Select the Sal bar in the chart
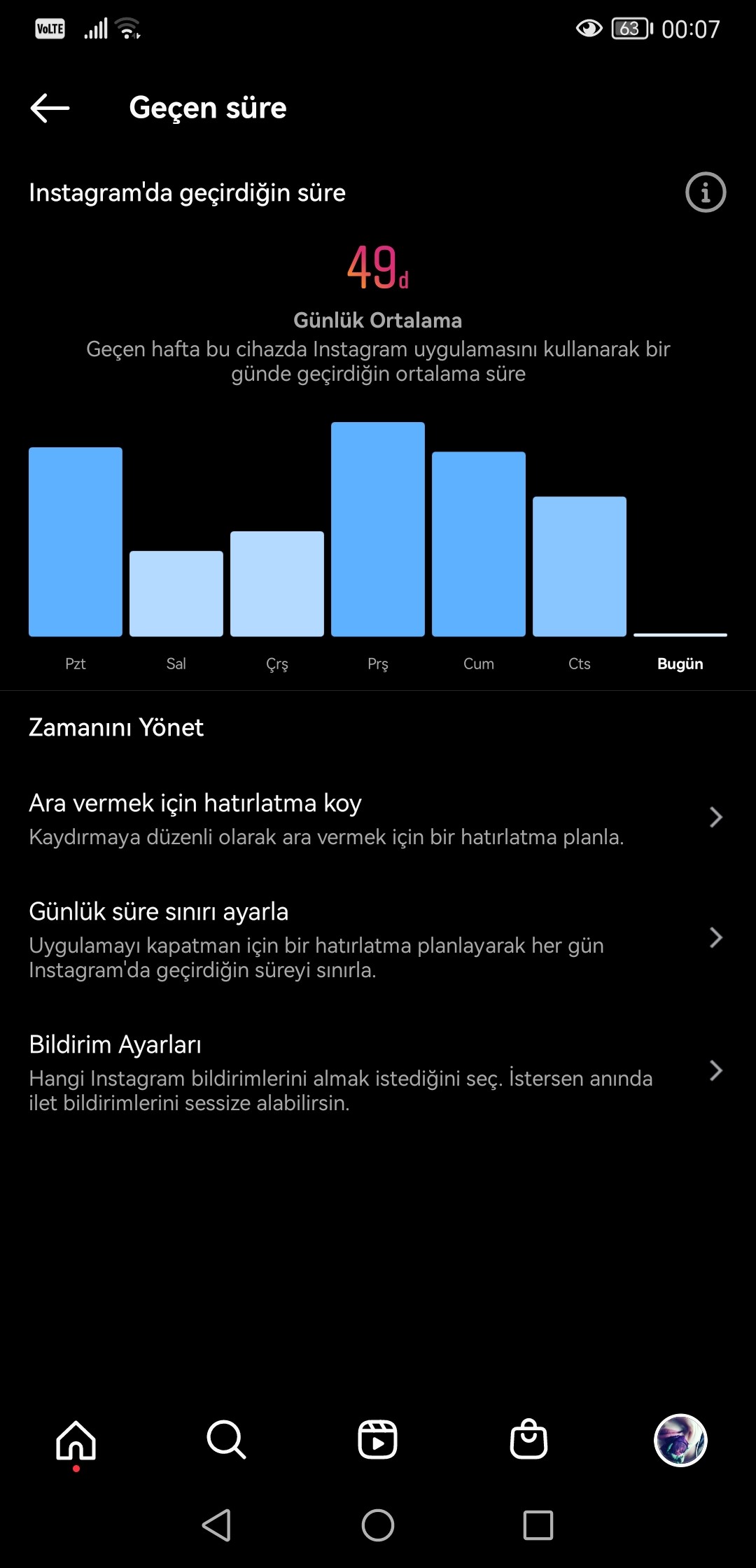Image resolution: width=756 pixels, height=1568 pixels. click(176, 594)
